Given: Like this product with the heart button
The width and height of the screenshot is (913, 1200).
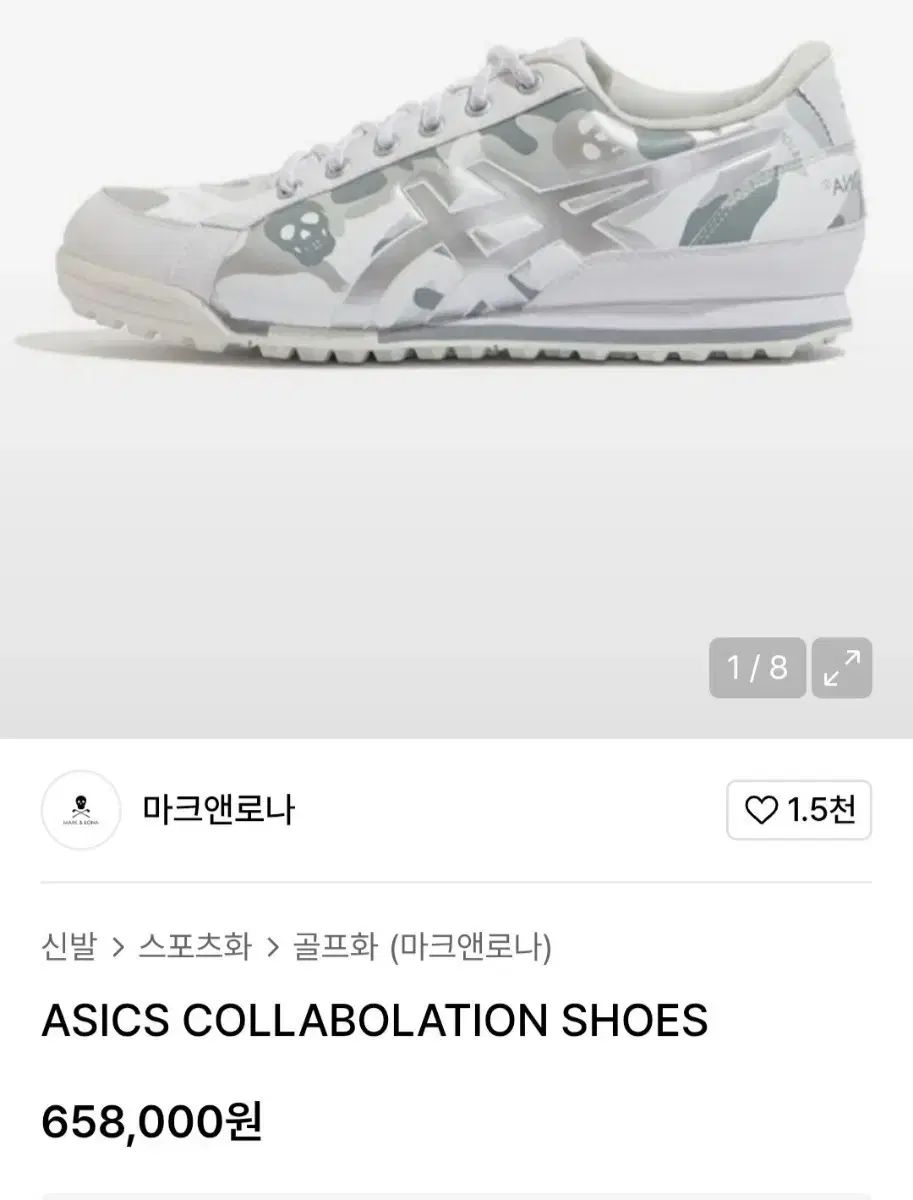Looking at the screenshot, I should pyautogui.click(x=799, y=810).
